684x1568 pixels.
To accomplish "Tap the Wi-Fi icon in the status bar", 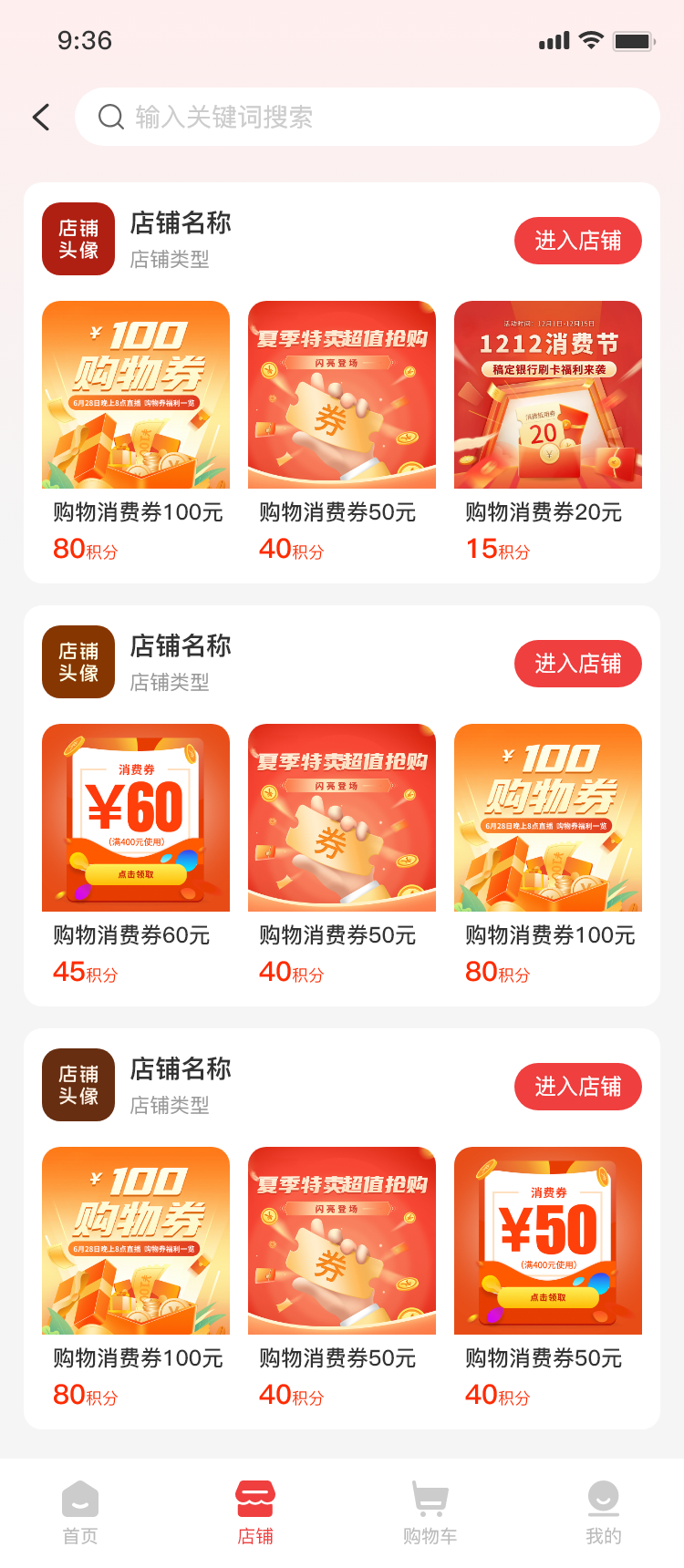I will (590, 38).
